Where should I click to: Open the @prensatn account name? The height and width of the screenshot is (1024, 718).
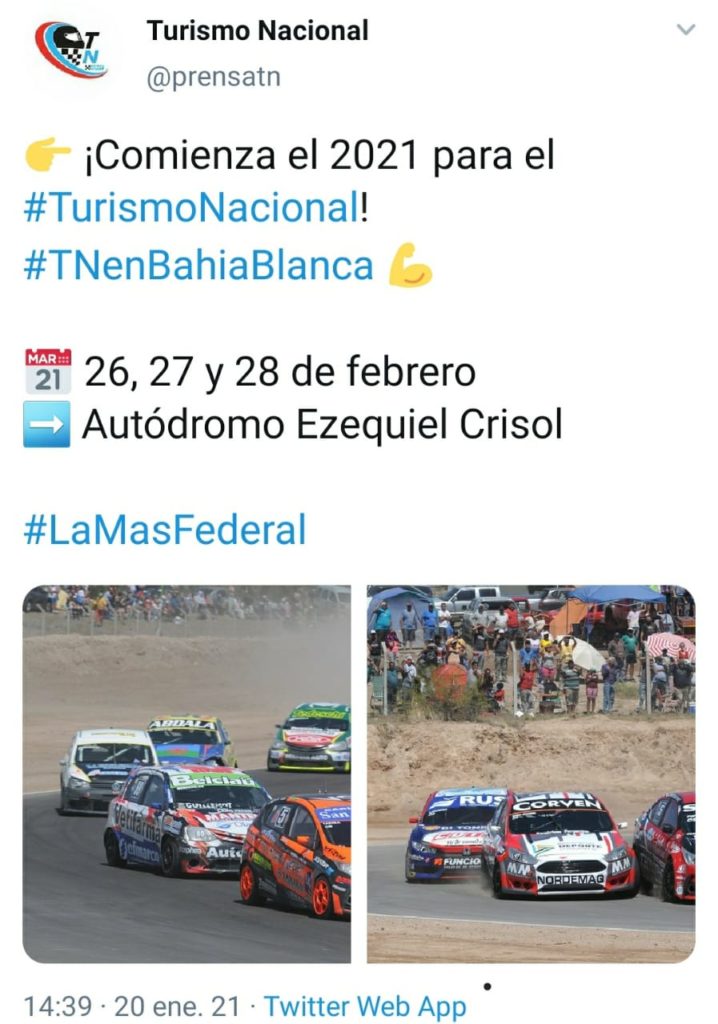(x=213, y=77)
